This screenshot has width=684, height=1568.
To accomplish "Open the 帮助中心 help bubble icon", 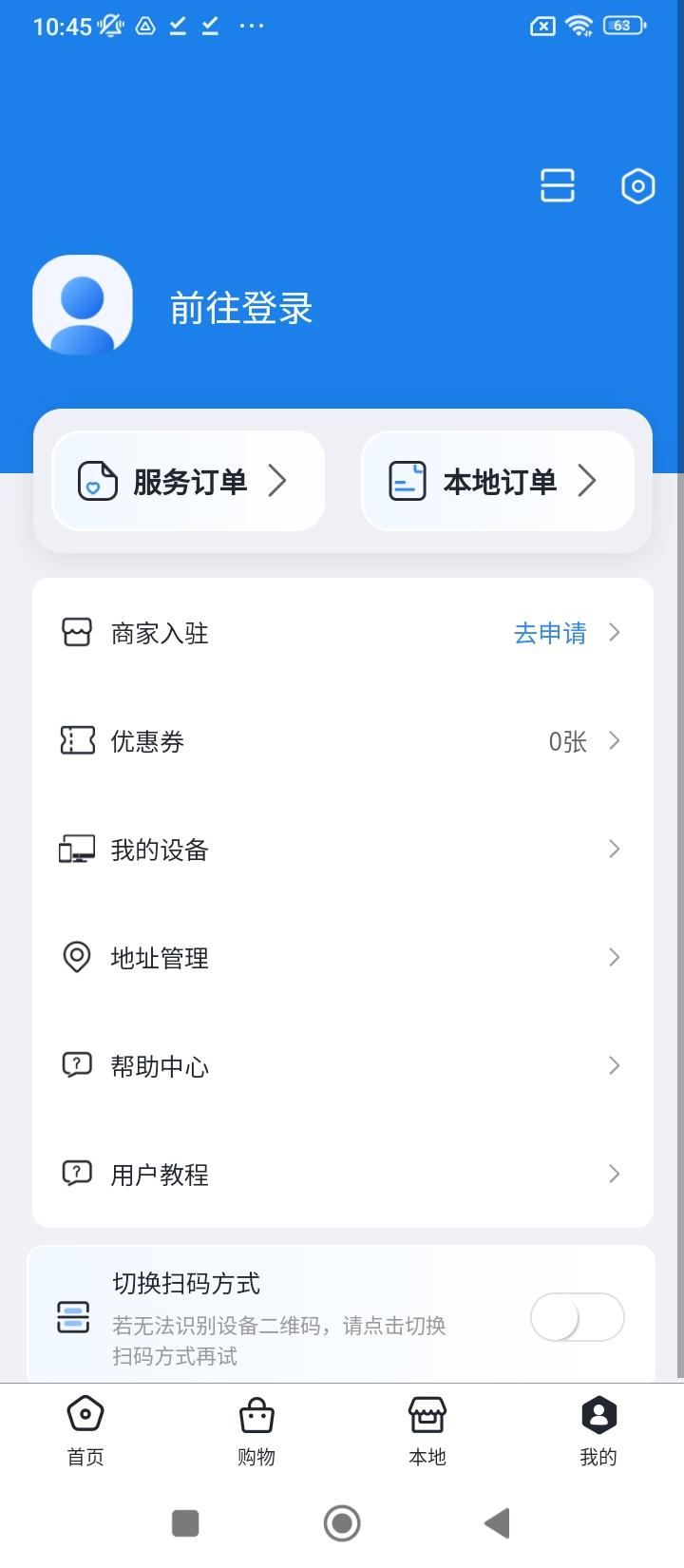I will coord(77,1065).
